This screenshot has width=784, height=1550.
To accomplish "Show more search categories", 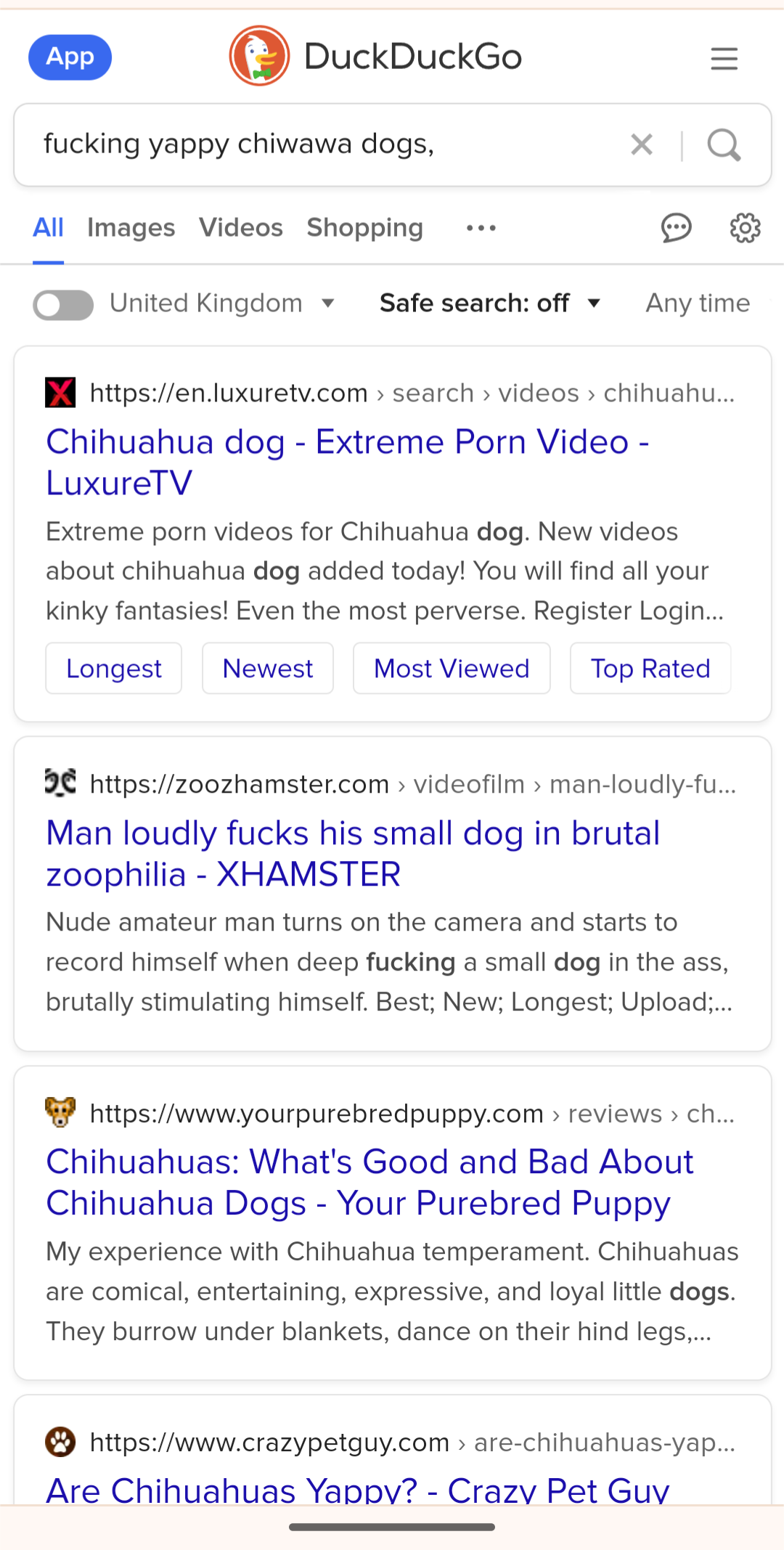I will [481, 228].
